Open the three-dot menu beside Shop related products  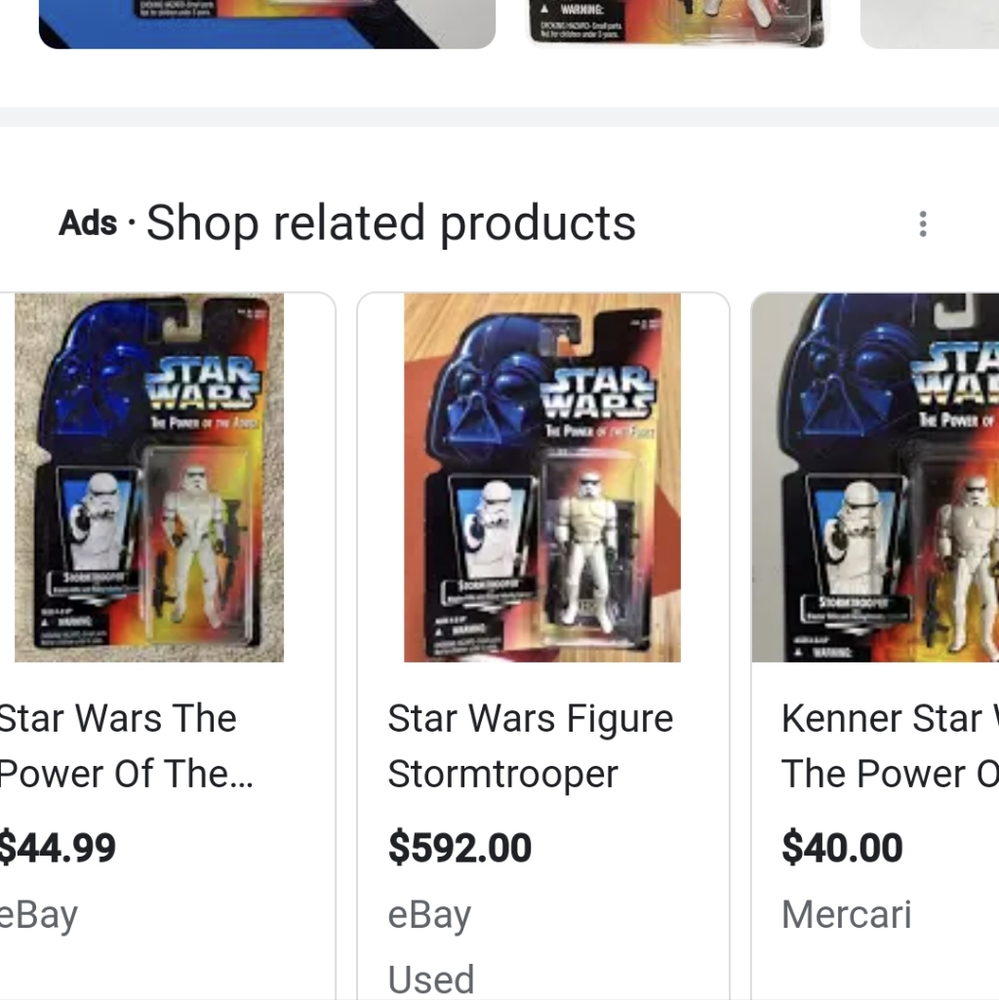[x=922, y=223]
